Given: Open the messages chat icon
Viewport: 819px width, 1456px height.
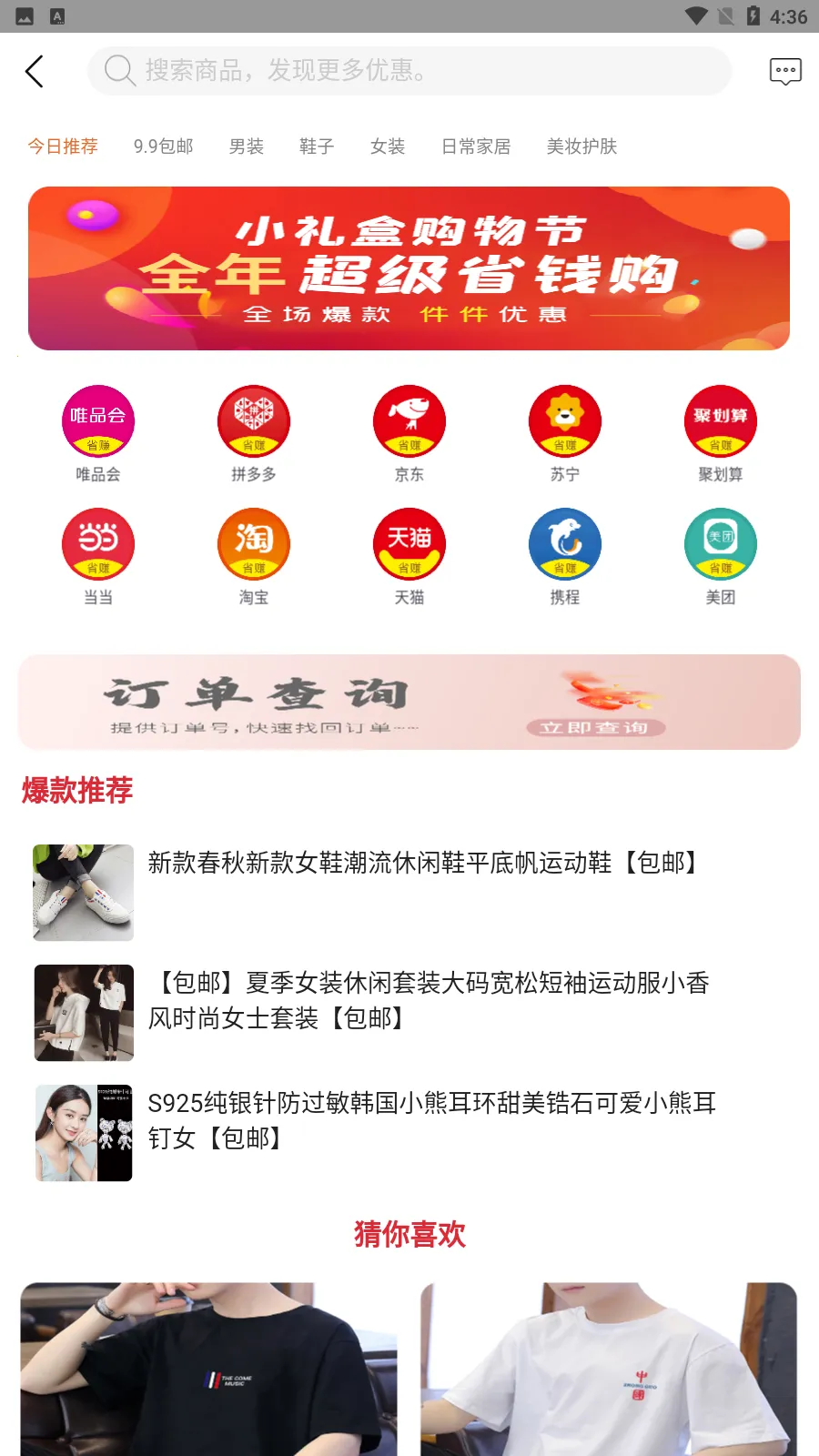Looking at the screenshot, I should pos(784,71).
